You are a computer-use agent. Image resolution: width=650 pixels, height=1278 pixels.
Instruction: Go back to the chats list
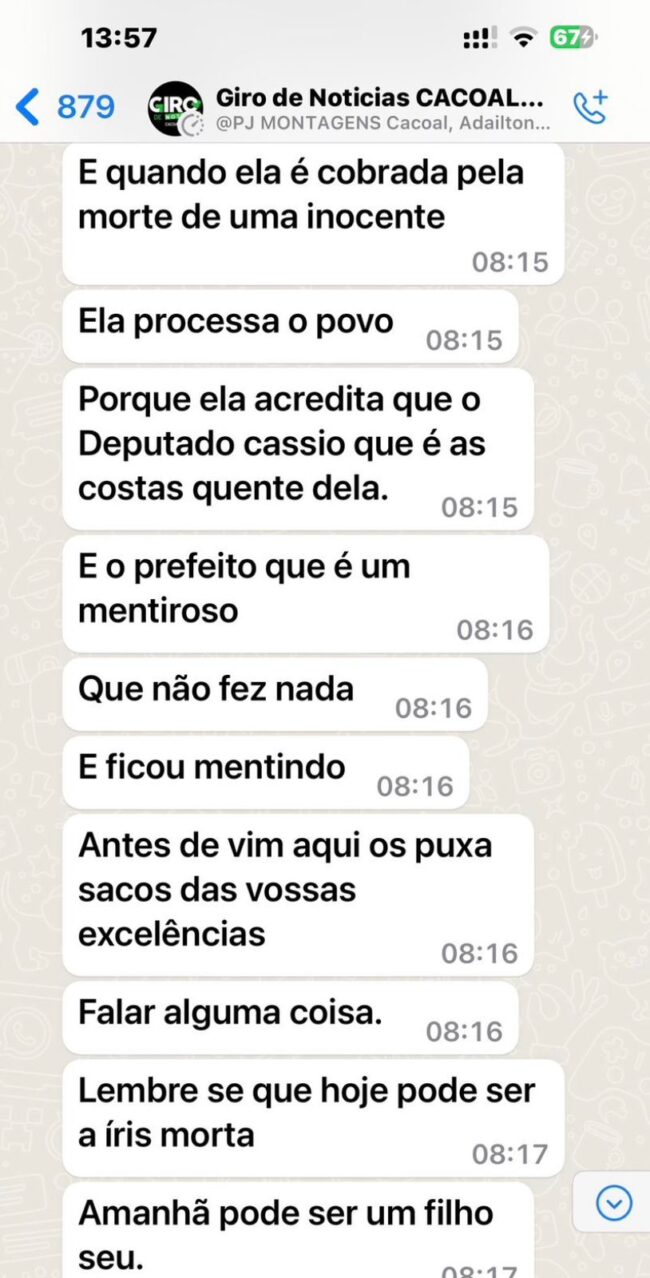coord(65,106)
